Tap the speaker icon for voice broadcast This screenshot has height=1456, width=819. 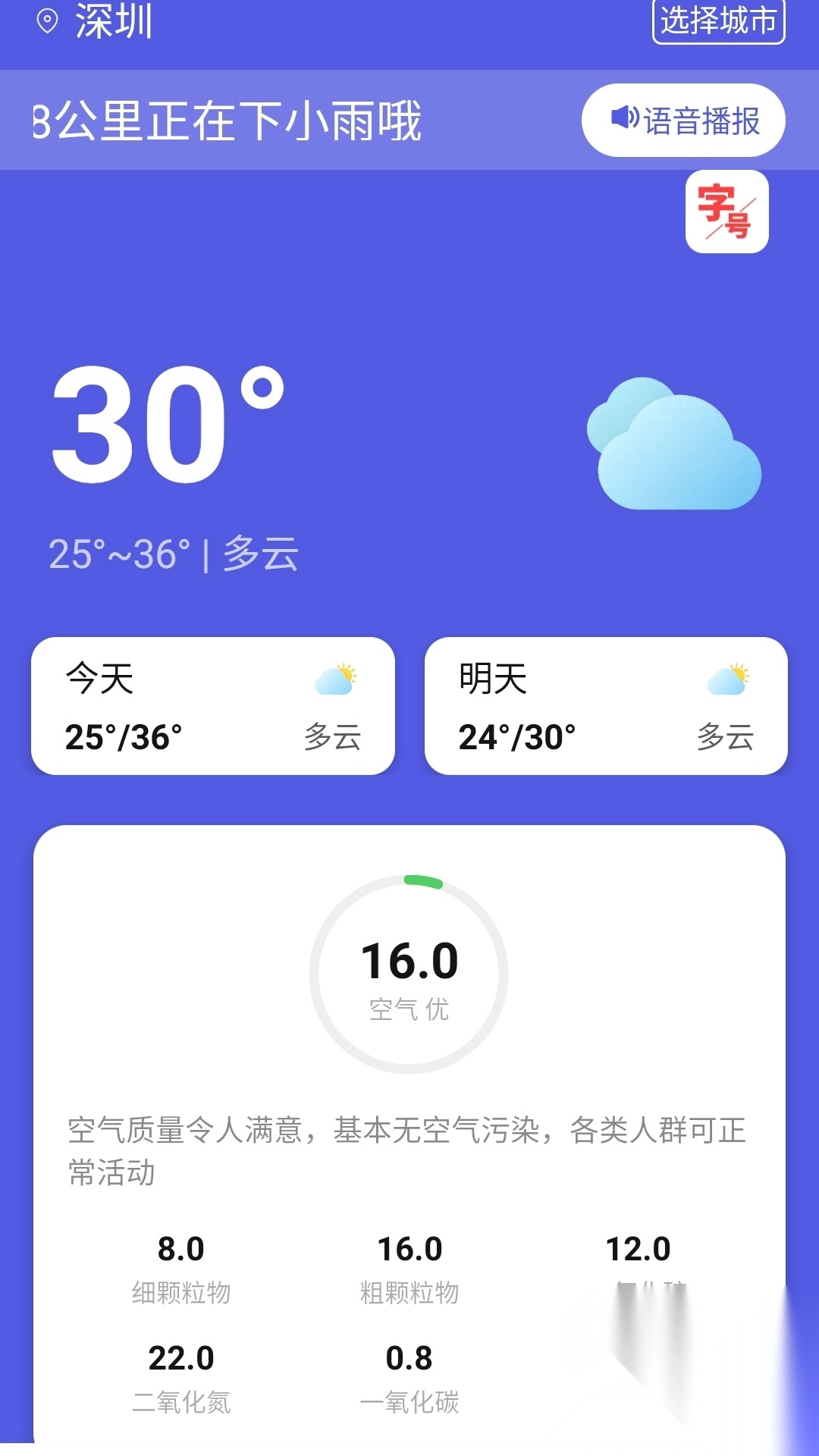point(622,119)
